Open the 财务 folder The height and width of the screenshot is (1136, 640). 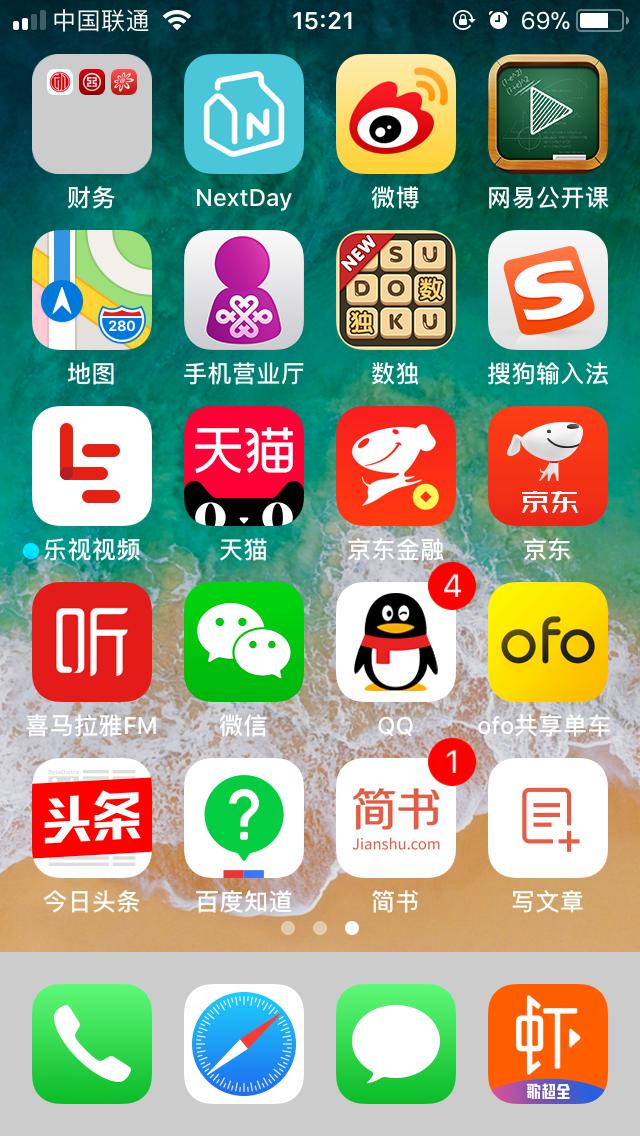92,114
